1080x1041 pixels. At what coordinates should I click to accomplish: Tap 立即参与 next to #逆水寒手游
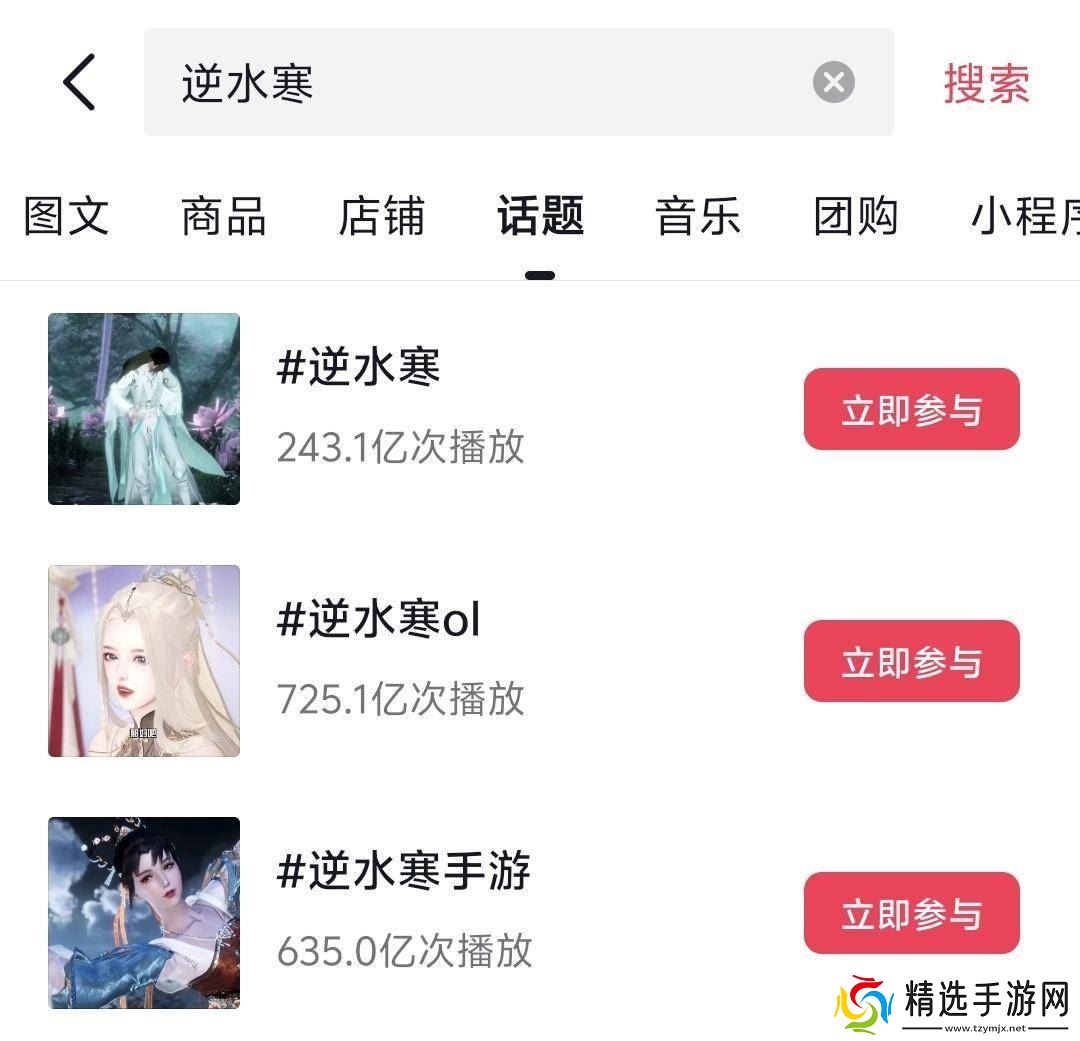[x=911, y=913]
